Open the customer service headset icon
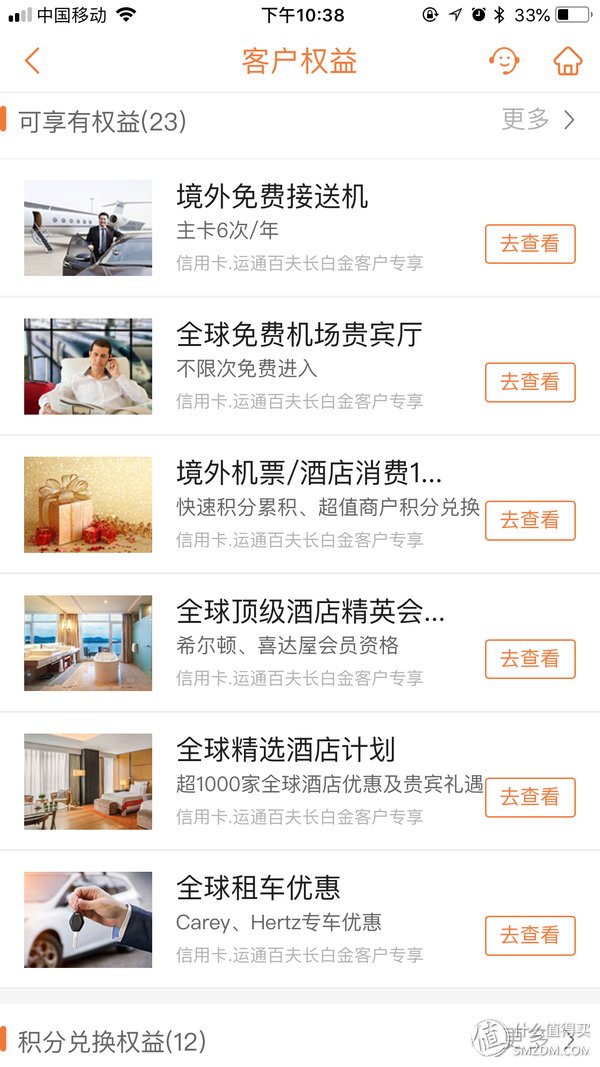The width and height of the screenshot is (600, 1067). click(504, 61)
